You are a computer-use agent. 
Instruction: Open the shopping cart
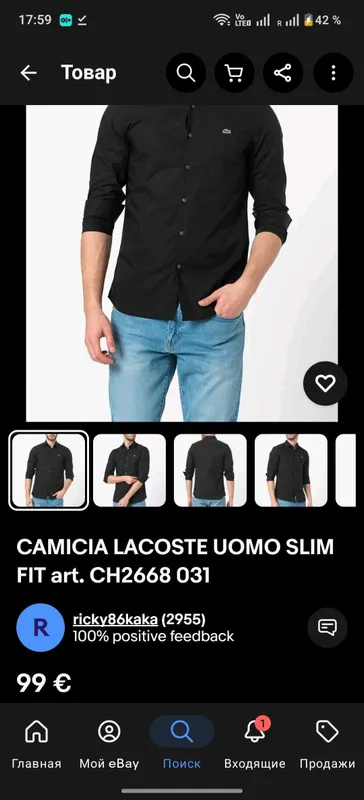coord(234,73)
